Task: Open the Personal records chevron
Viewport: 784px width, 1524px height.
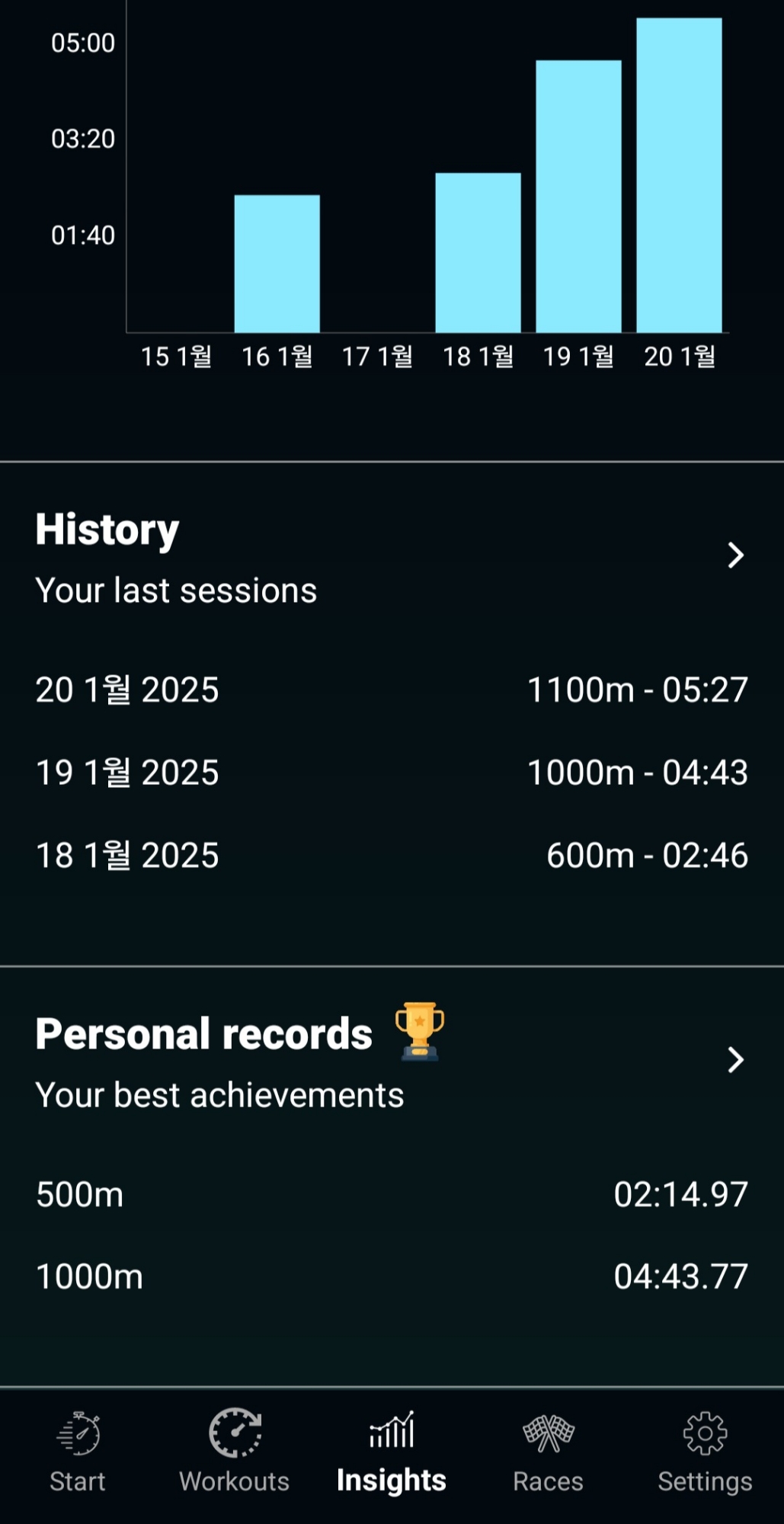Action: point(734,1060)
